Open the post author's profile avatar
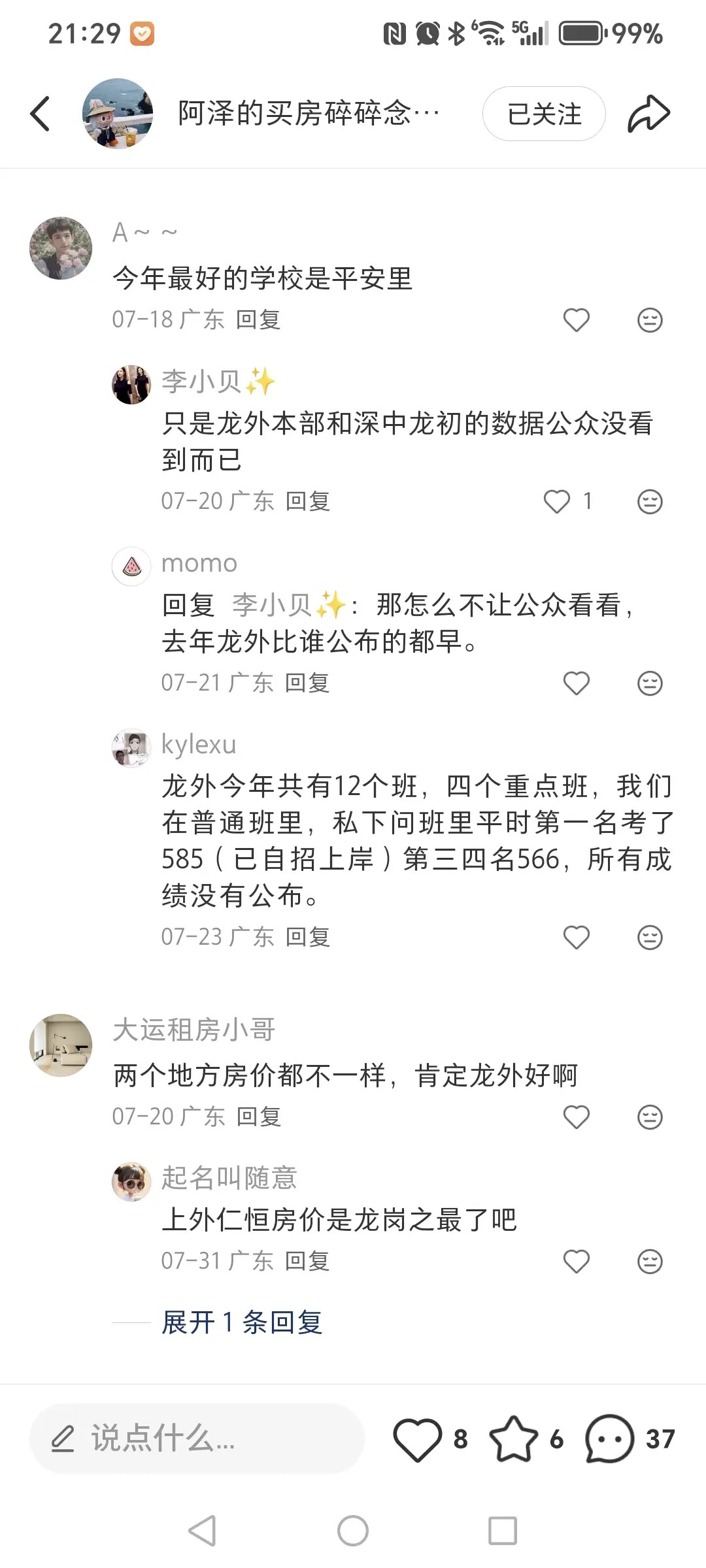 [x=118, y=114]
